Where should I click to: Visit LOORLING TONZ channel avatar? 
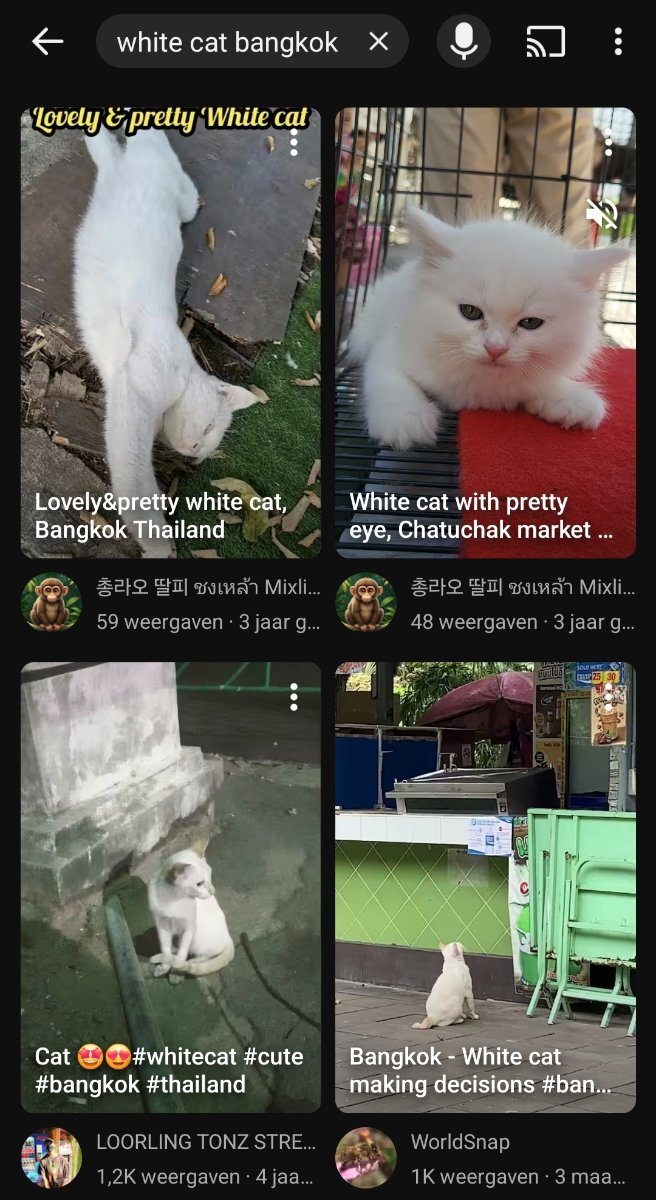click(x=51, y=1158)
